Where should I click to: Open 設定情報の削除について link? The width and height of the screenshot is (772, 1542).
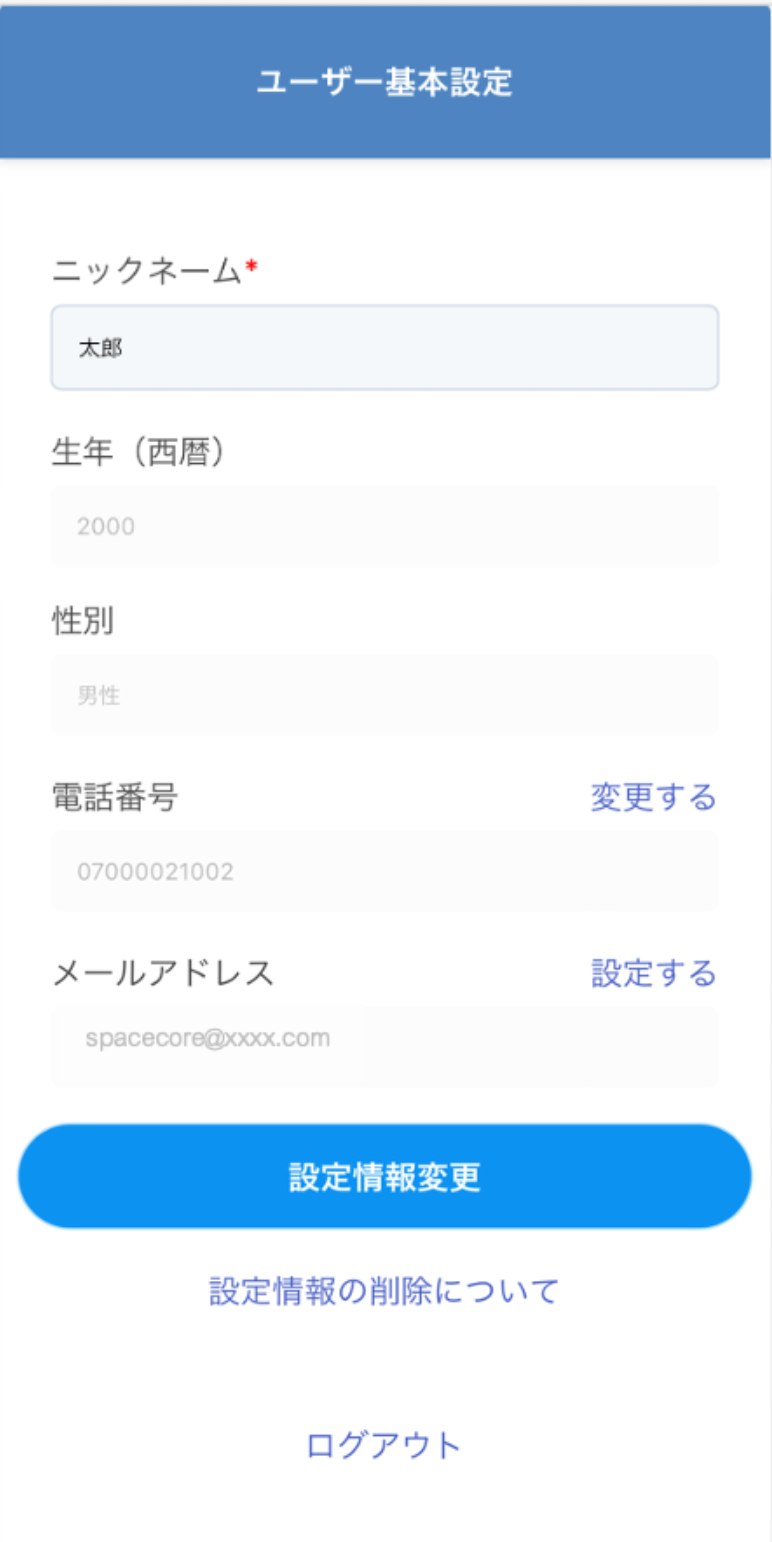tap(384, 1291)
